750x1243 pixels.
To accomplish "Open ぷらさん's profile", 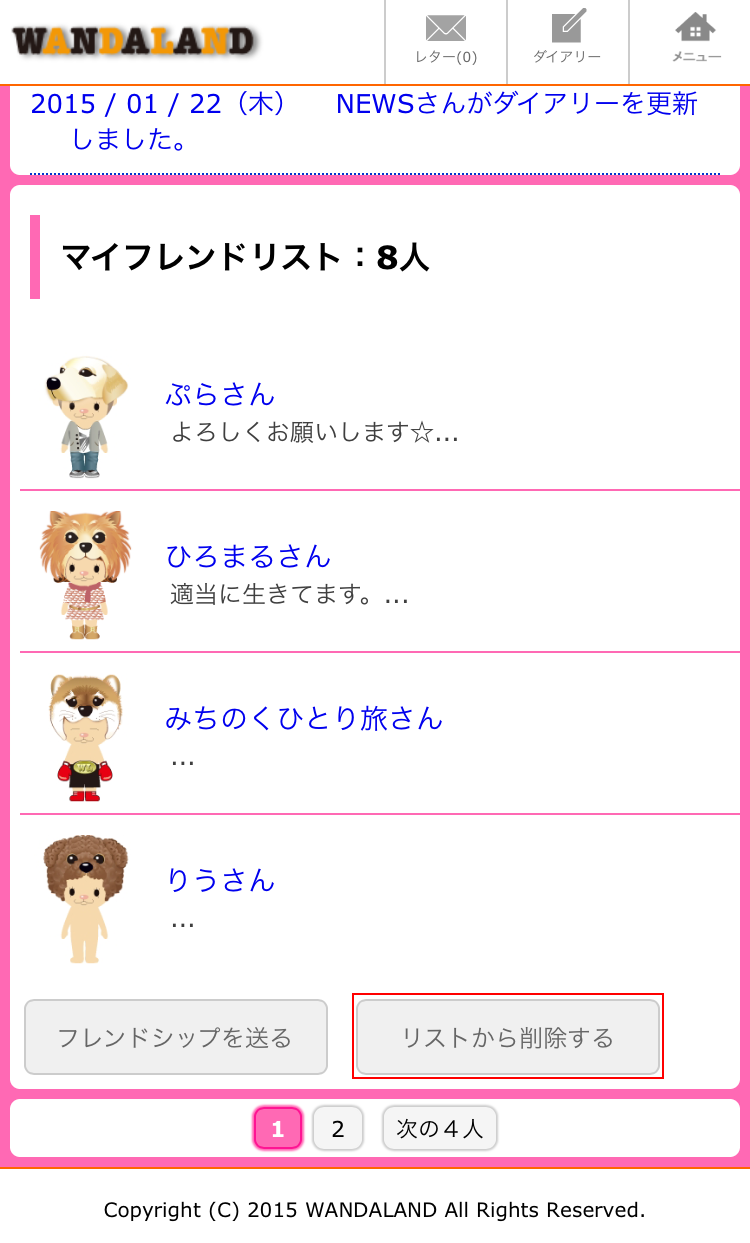I will 220,394.
